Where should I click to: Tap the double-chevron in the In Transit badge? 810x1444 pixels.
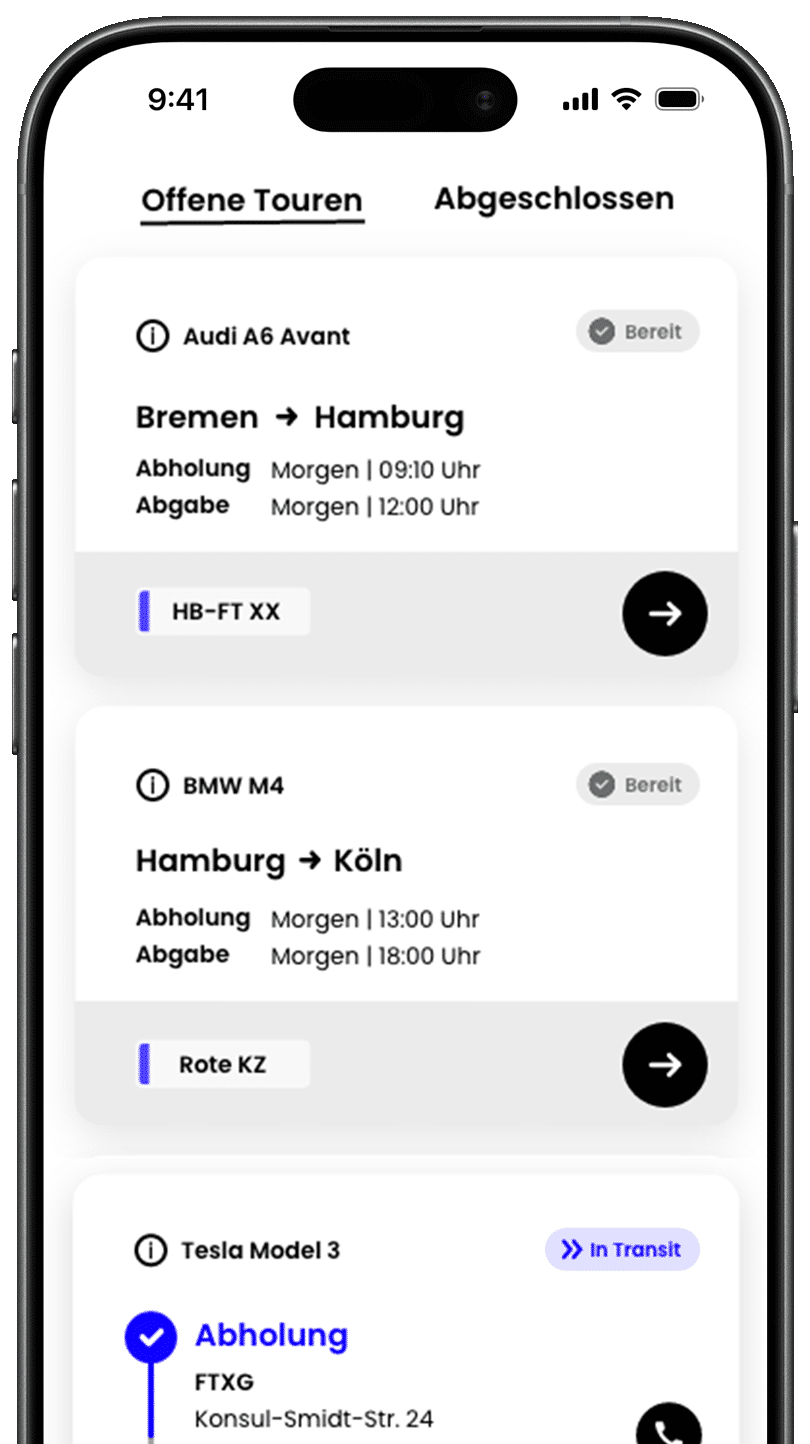pyautogui.click(x=574, y=1250)
